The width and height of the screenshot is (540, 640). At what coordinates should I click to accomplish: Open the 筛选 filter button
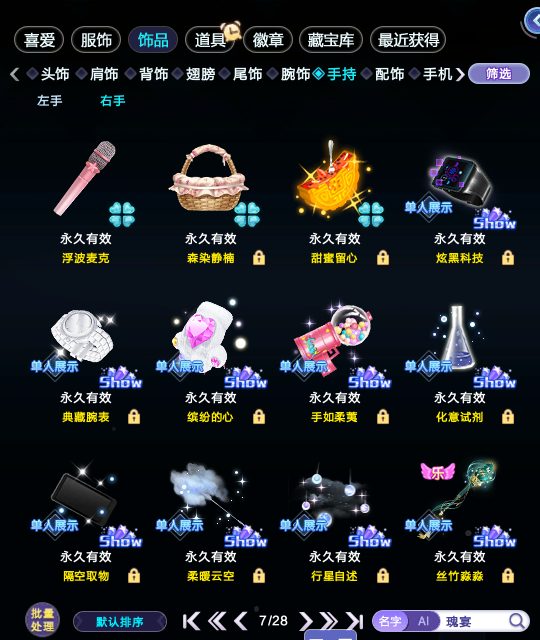(499, 74)
